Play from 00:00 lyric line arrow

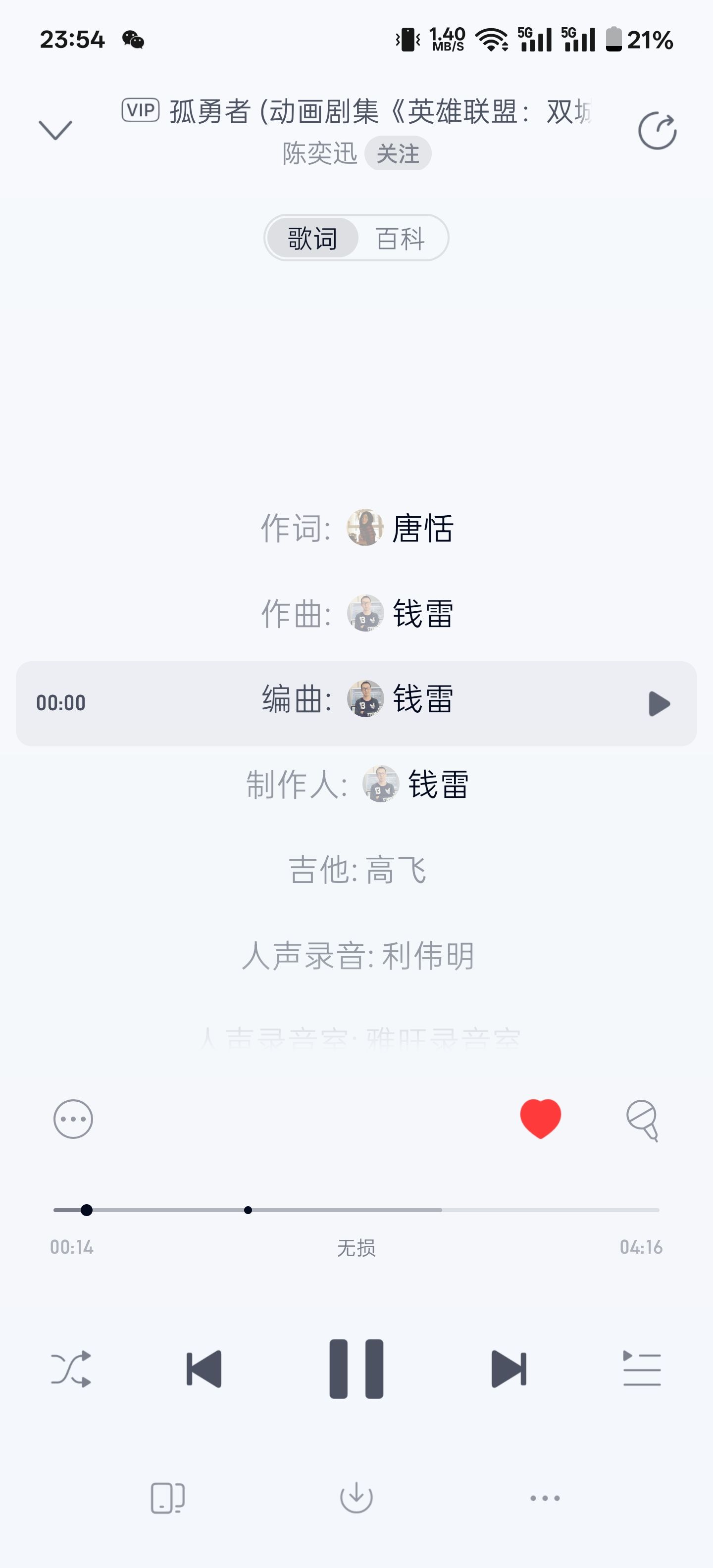659,704
